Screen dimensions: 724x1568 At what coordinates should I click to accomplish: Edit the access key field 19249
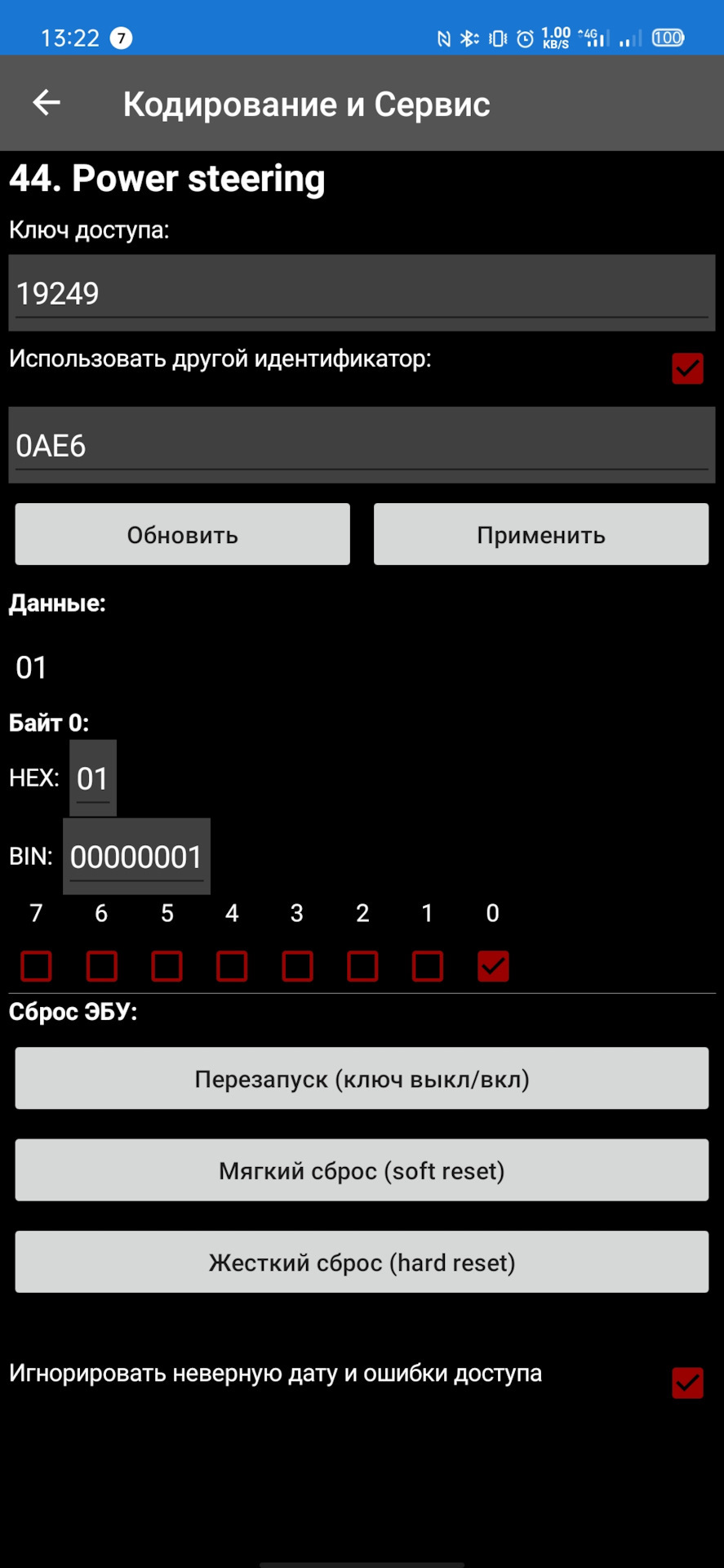click(362, 293)
